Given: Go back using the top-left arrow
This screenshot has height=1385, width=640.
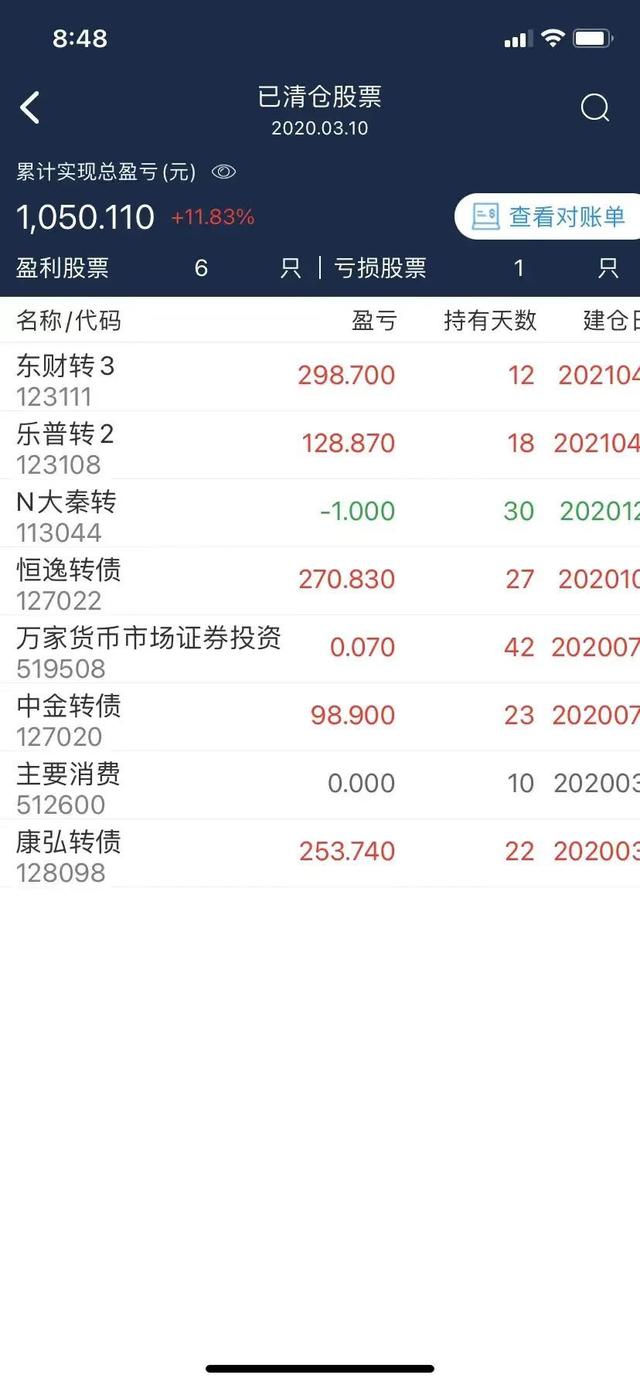Looking at the screenshot, I should (x=31, y=107).
